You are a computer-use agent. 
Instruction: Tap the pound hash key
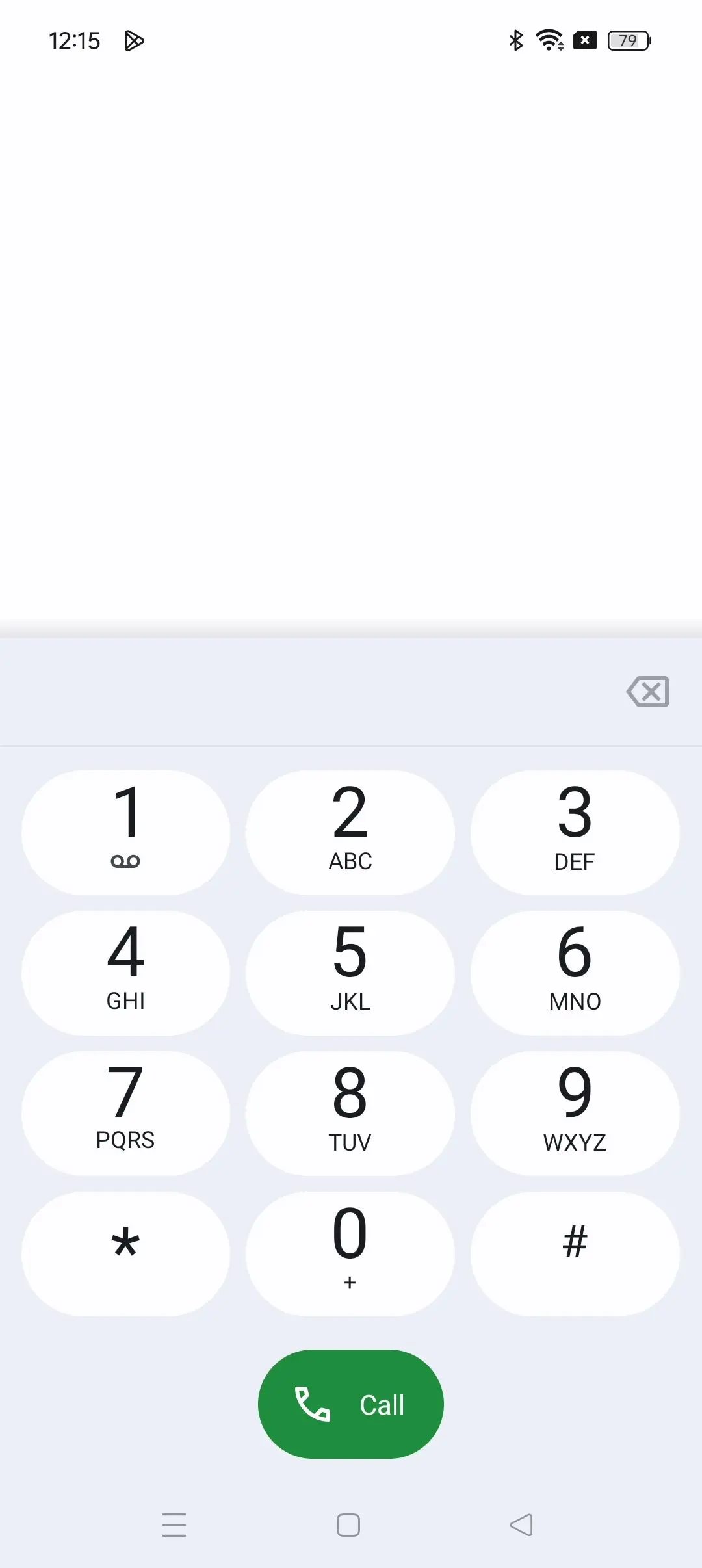click(x=575, y=1253)
